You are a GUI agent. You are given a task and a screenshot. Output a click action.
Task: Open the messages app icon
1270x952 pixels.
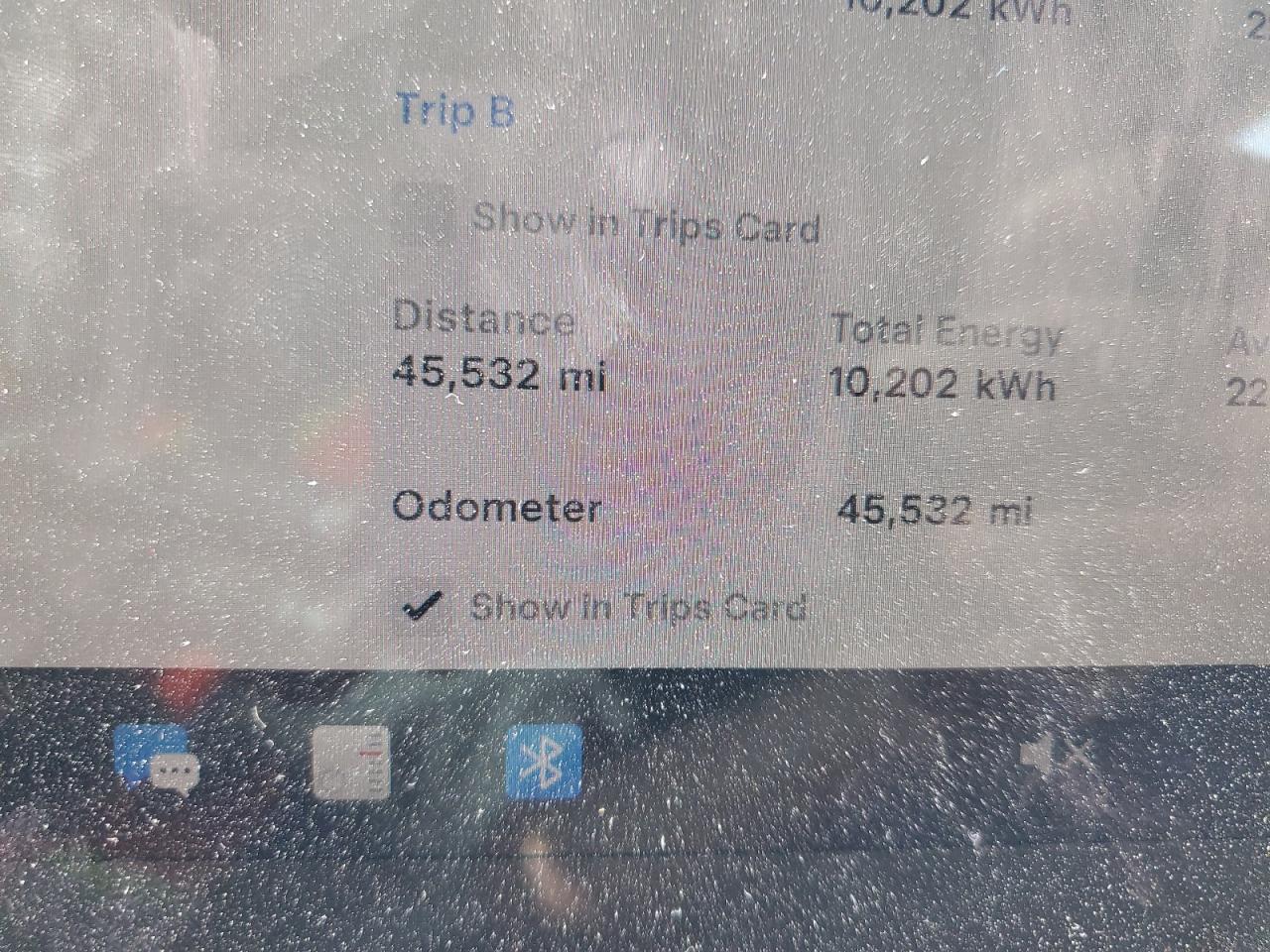pos(155,759)
